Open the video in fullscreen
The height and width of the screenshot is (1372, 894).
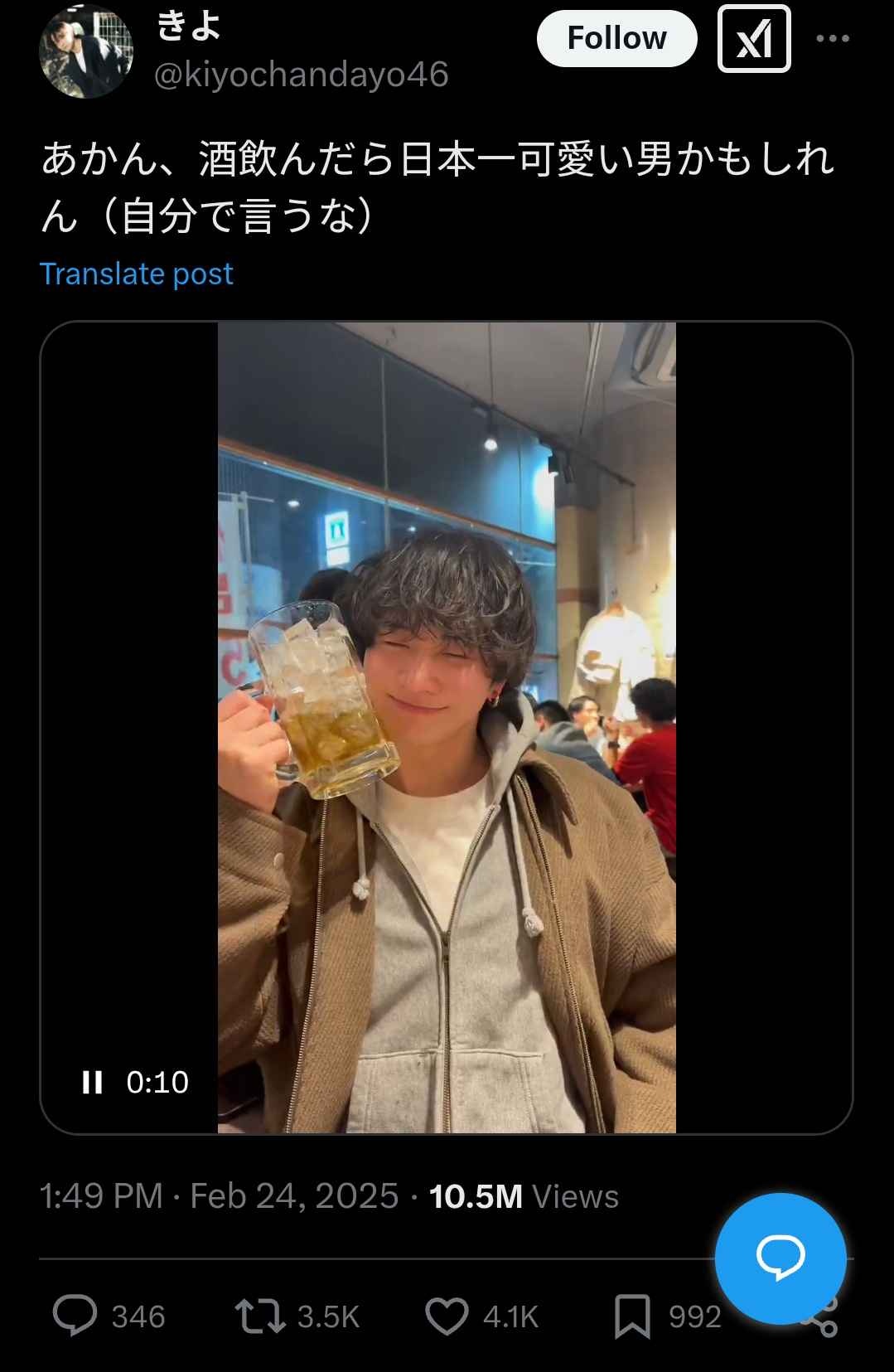tap(447, 727)
